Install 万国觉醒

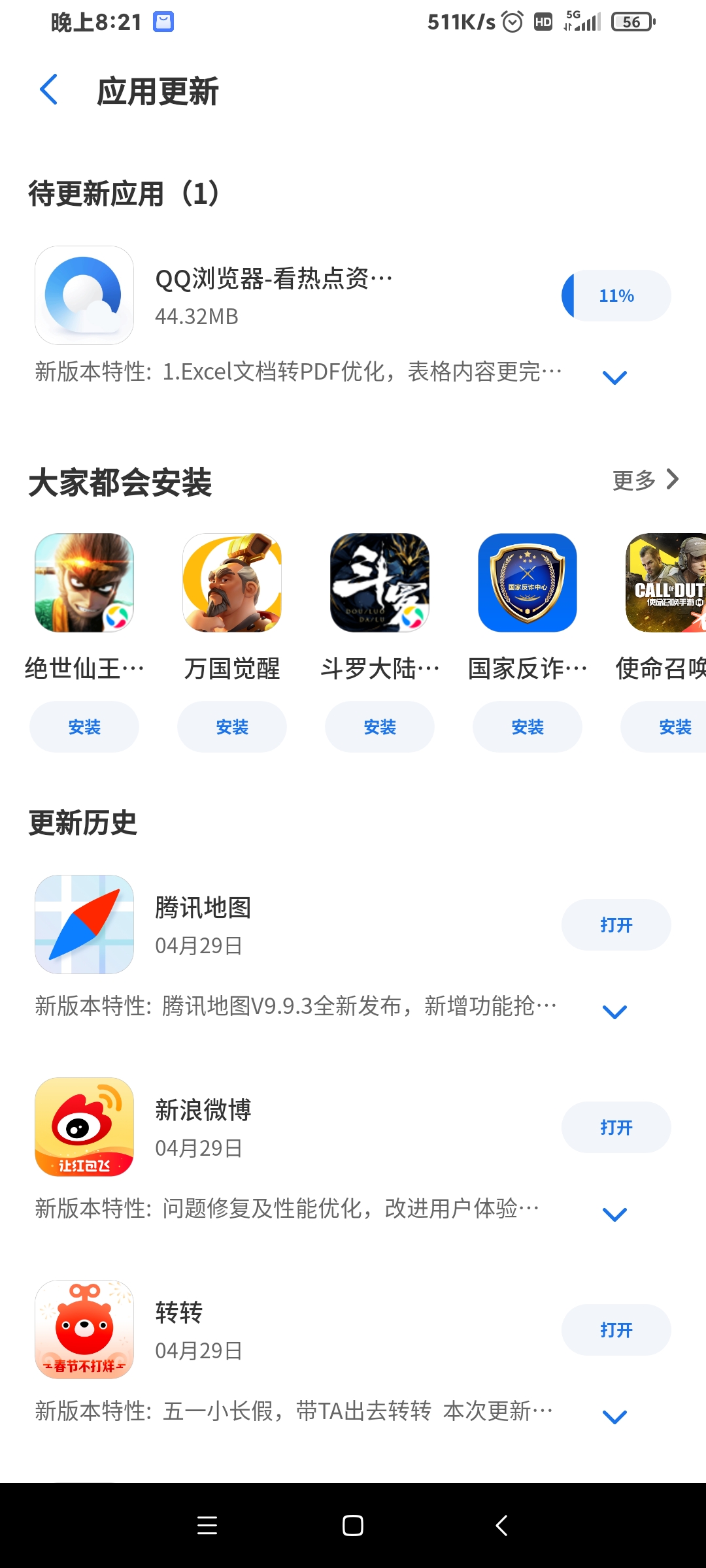(x=232, y=727)
